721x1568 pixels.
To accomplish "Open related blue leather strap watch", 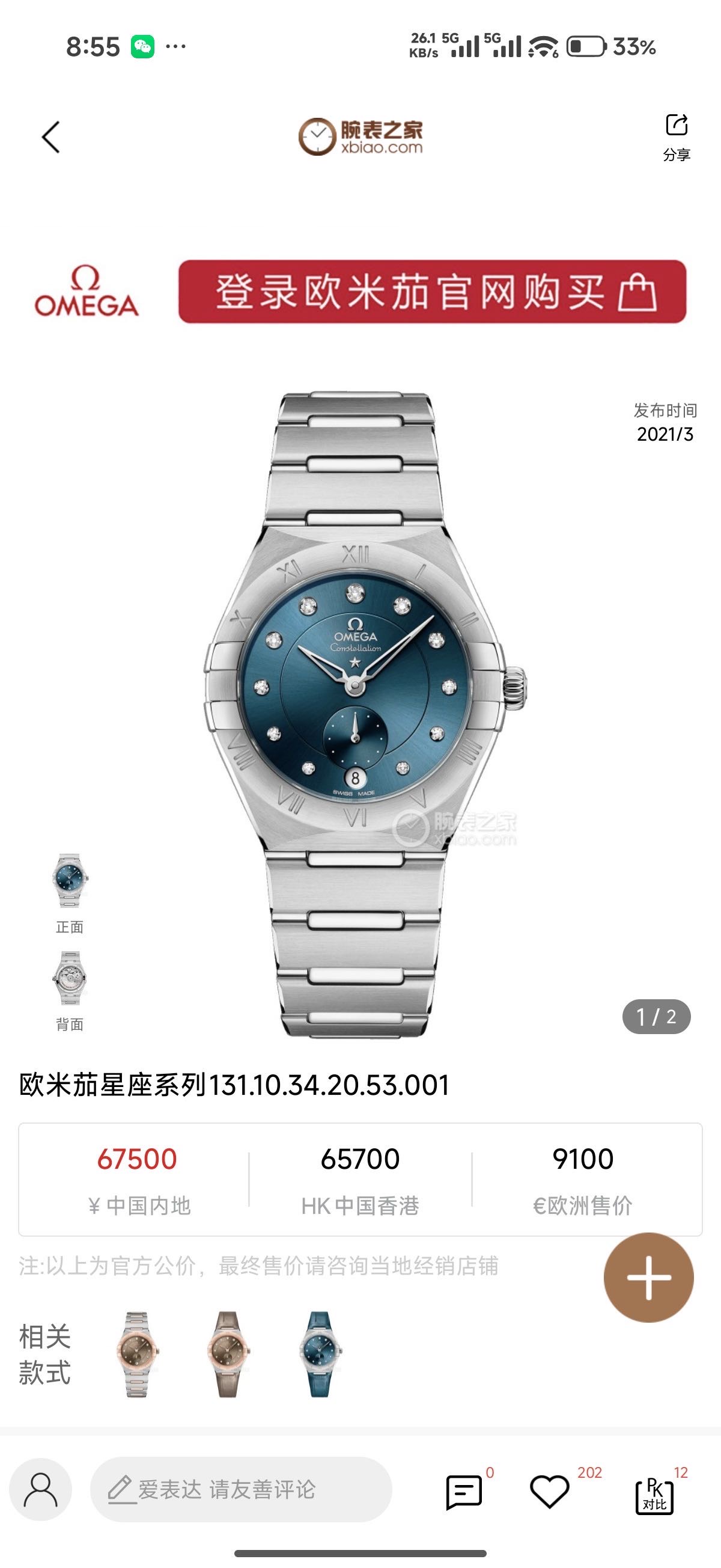I will tap(319, 1355).
